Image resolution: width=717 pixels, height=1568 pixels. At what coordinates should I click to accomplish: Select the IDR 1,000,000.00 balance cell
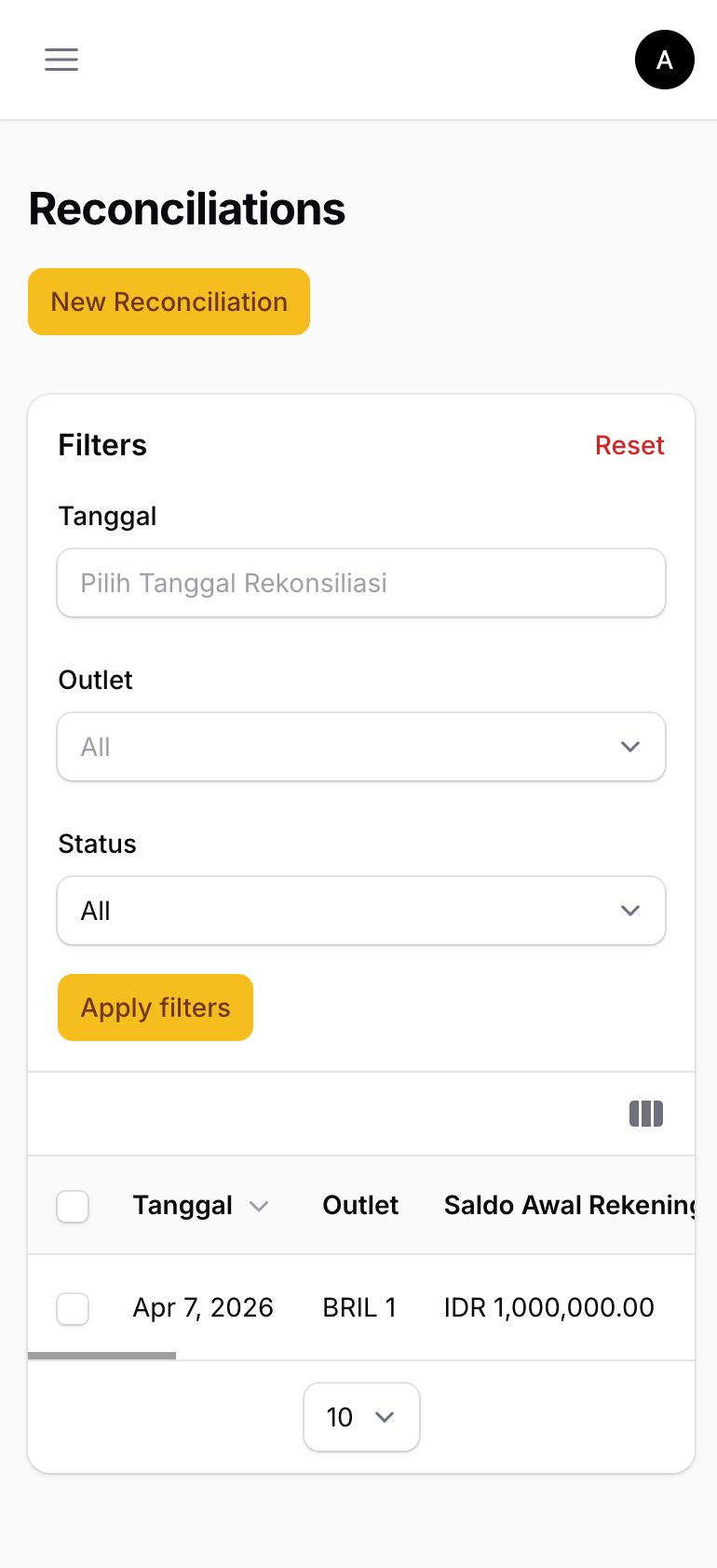[548, 1307]
